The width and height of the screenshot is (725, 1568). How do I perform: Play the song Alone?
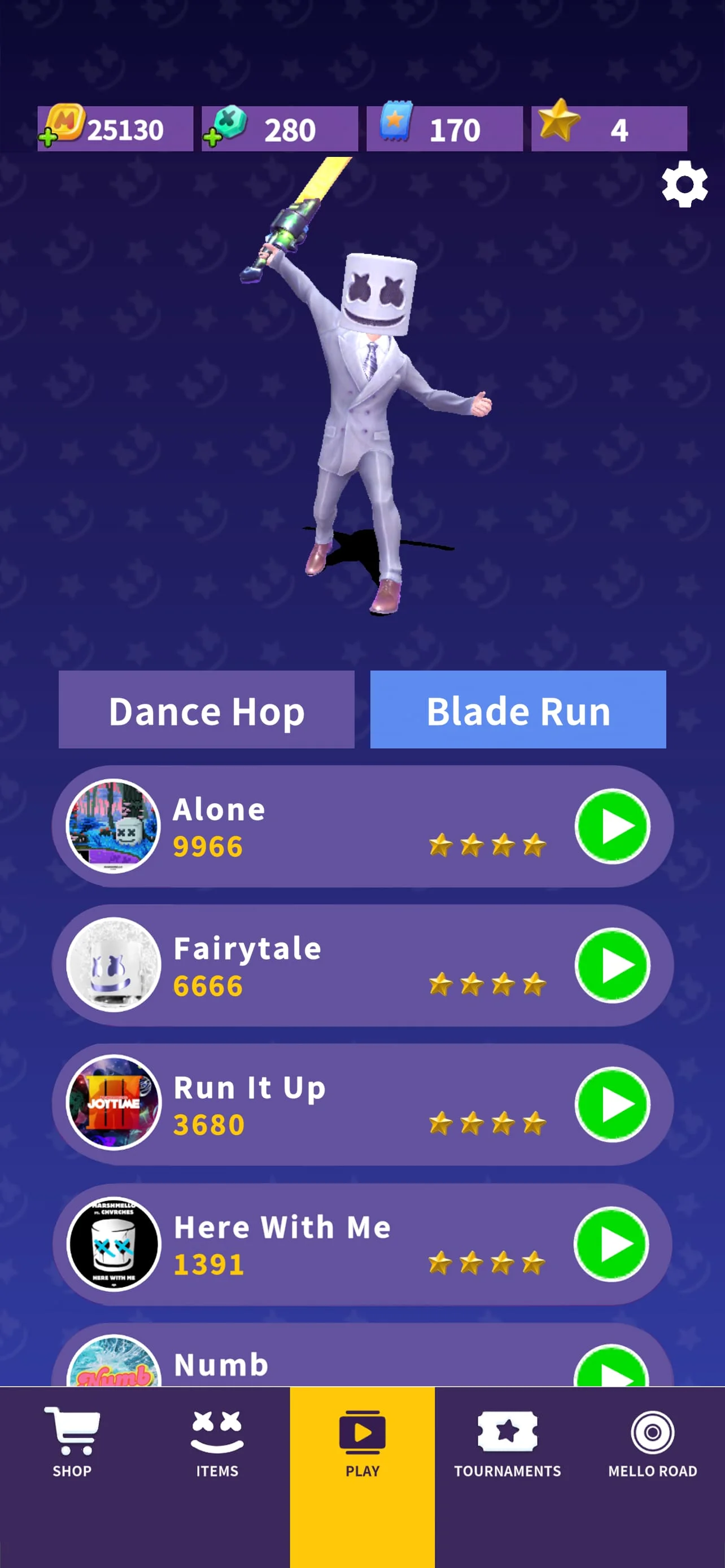(x=612, y=826)
